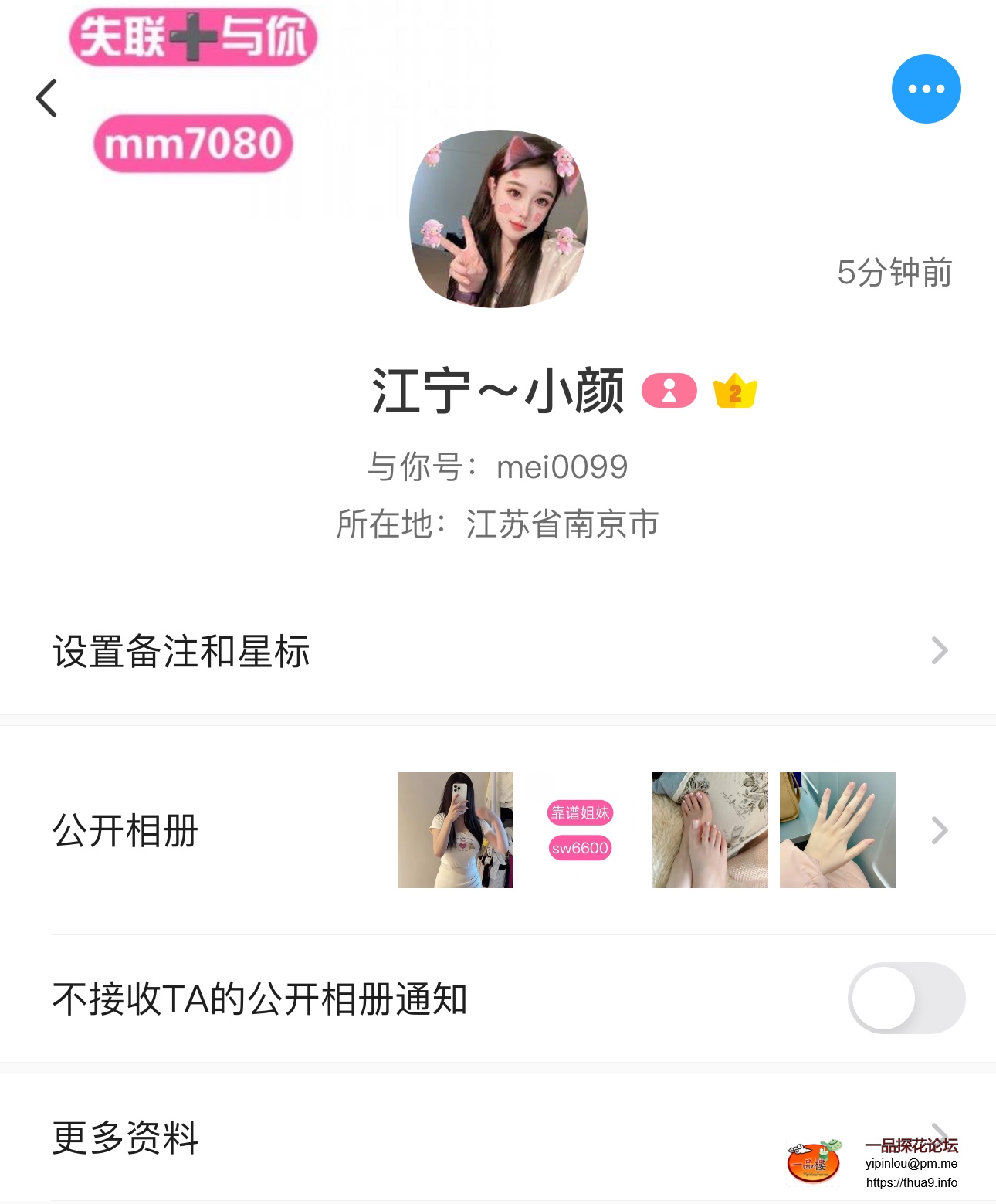996x1204 pixels.
Task: Open the blue three-dot more menu
Action: pyautogui.click(x=926, y=89)
